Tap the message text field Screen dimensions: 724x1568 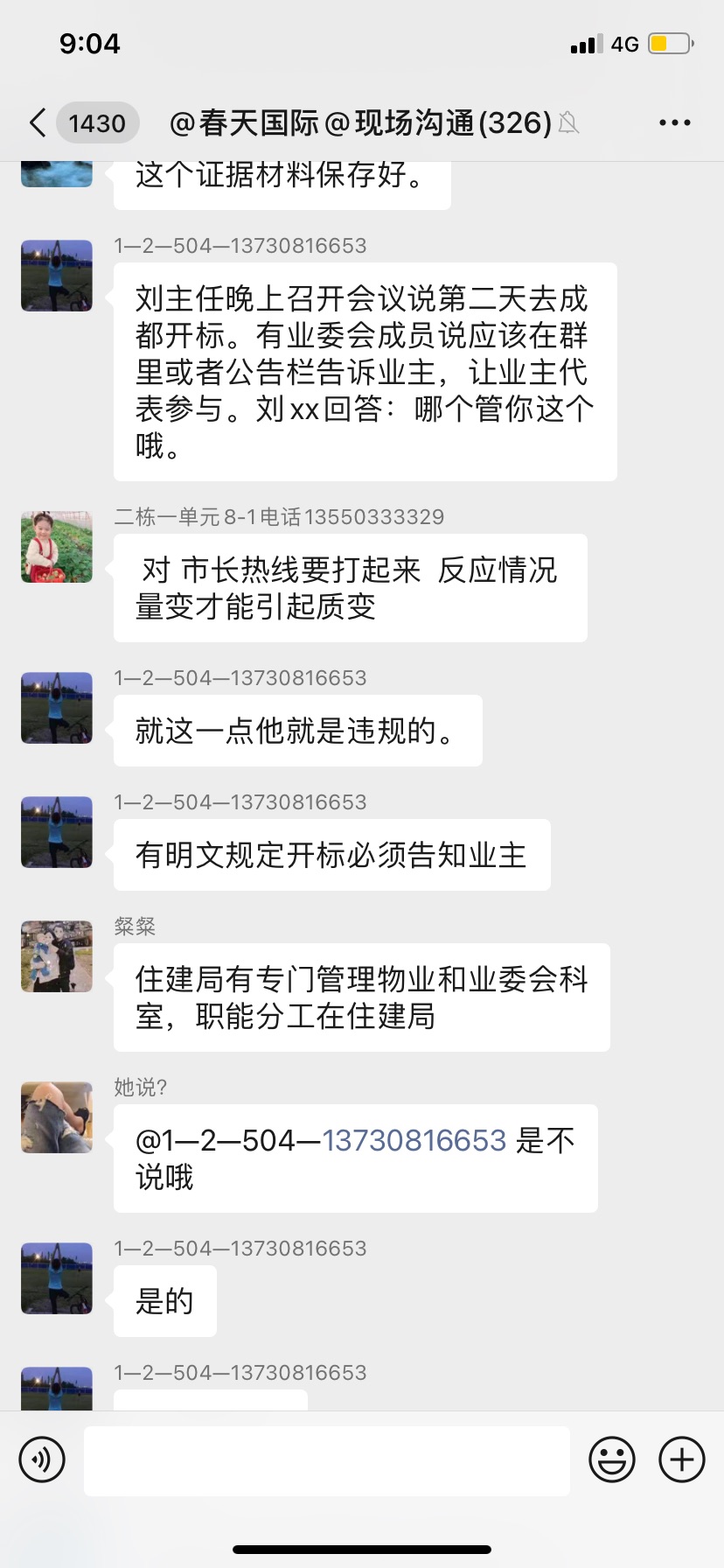tap(326, 1460)
